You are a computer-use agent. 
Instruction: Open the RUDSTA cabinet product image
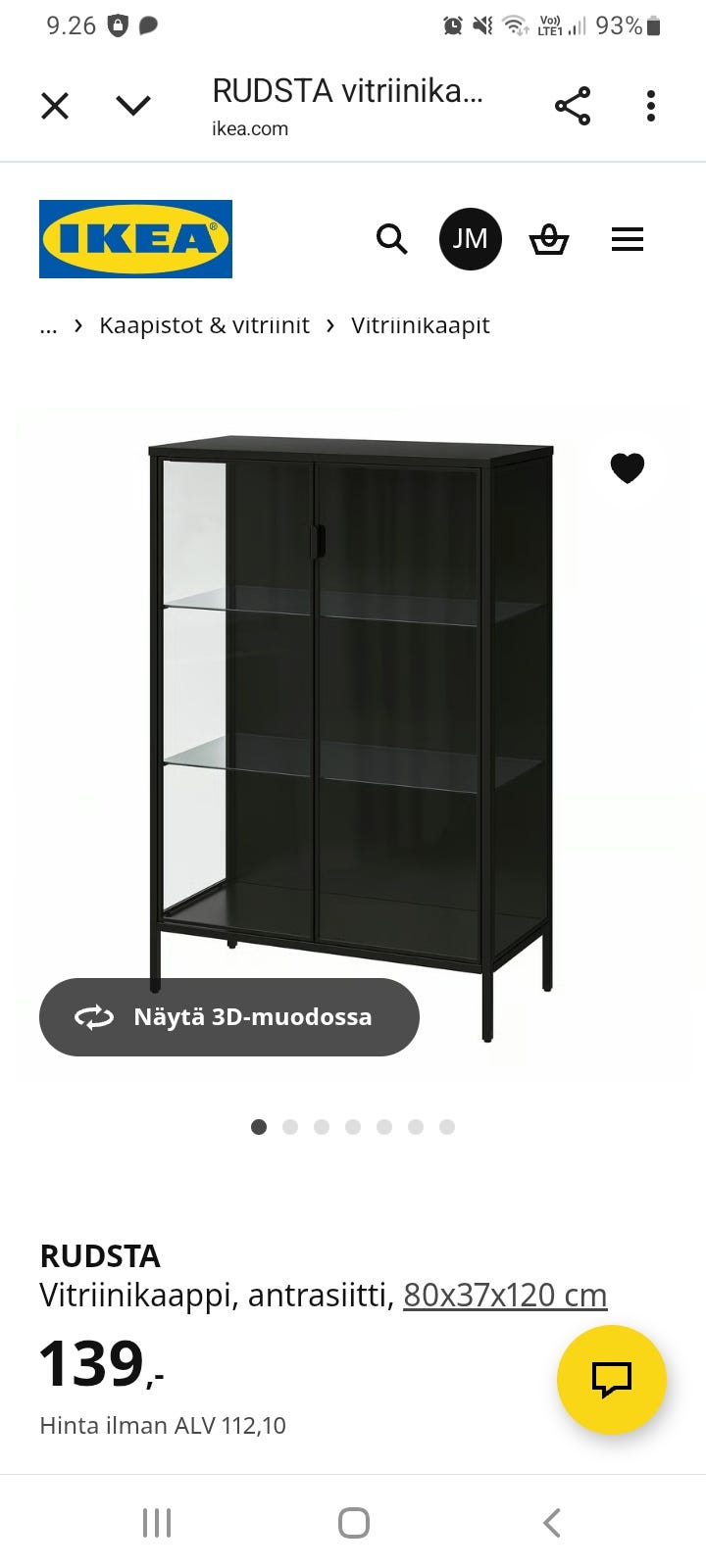pos(350,737)
